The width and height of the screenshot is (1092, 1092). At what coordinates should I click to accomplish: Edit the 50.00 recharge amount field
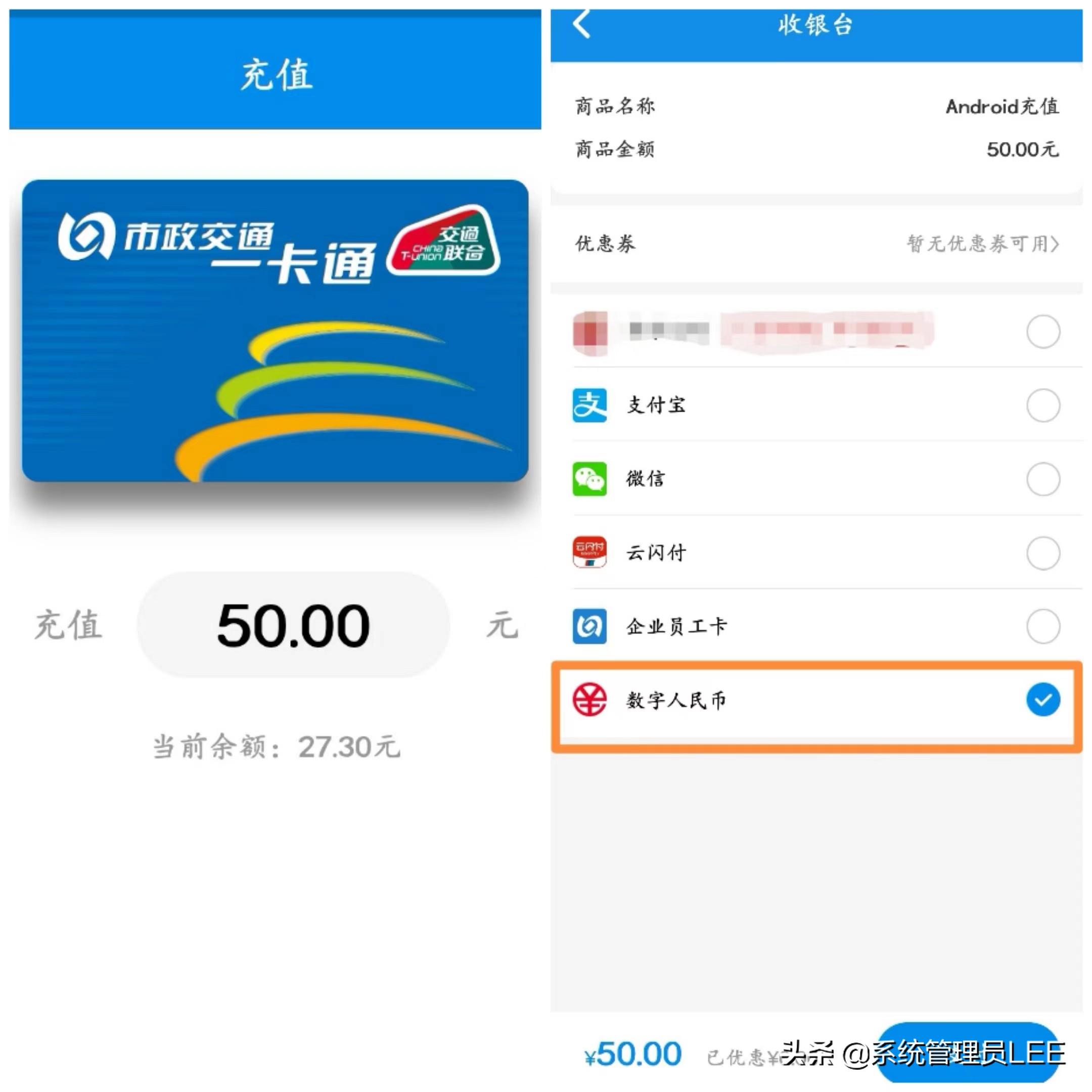tap(293, 624)
